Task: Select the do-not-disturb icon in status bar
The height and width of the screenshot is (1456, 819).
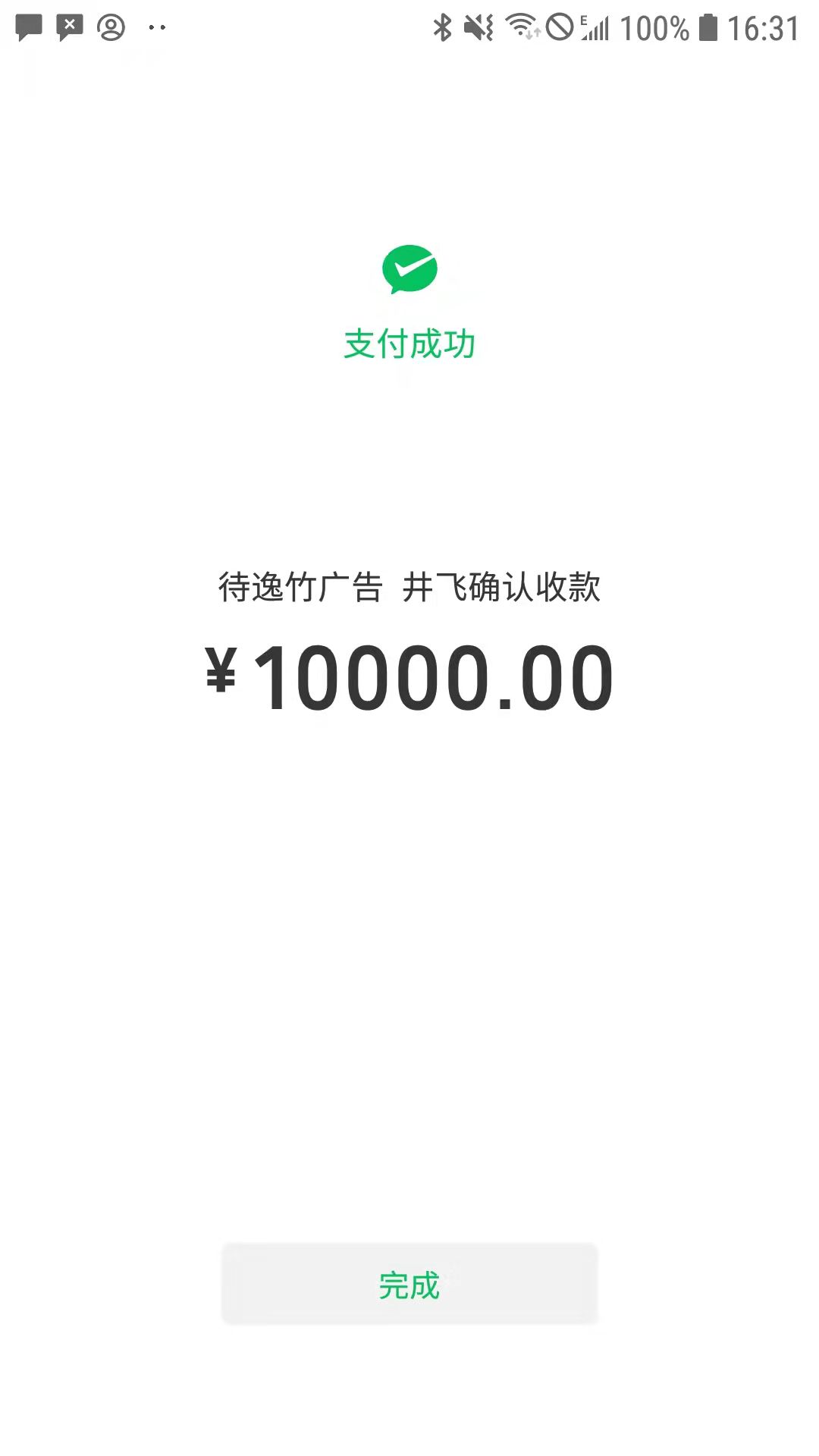Action: 558,27
